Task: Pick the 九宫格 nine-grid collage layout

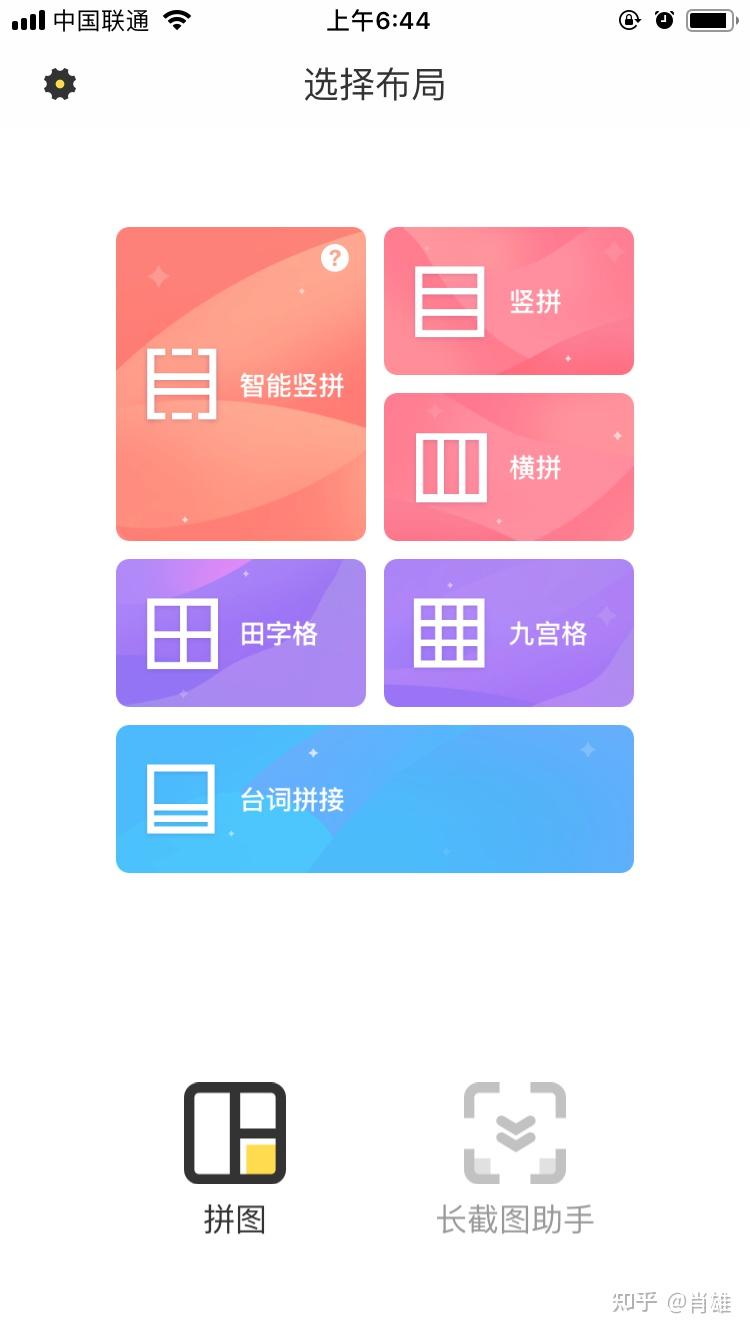Action: tap(508, 632)
